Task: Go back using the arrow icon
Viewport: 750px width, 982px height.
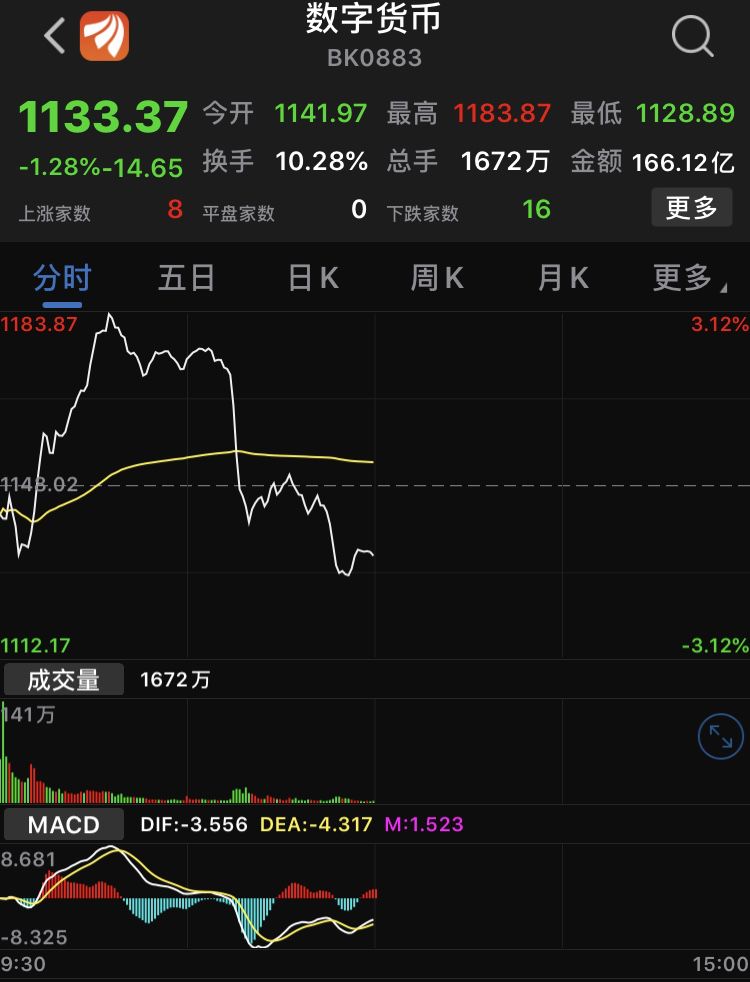Action: click(x=54, y=37)
